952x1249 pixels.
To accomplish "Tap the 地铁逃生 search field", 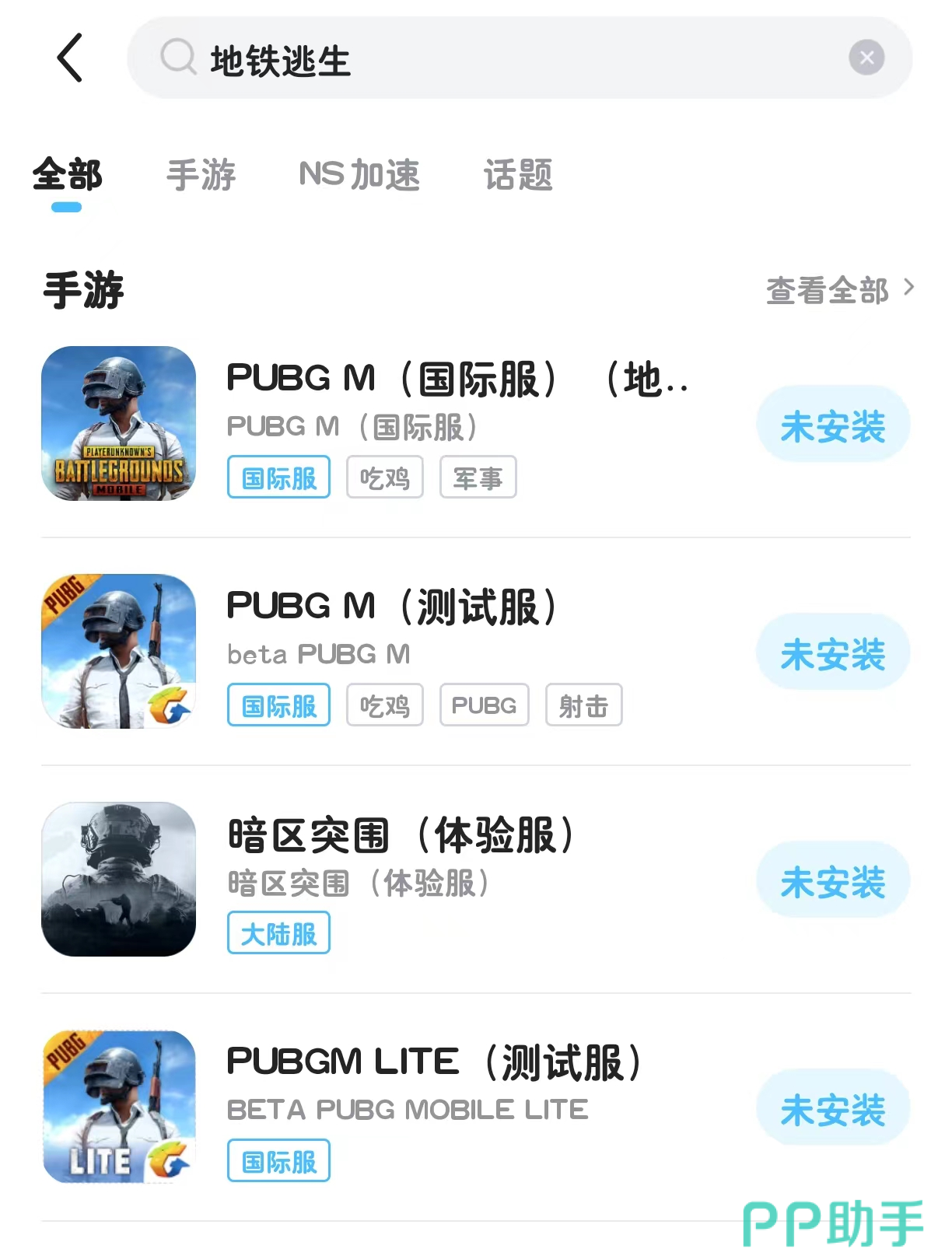I will (x=498, y=59).
